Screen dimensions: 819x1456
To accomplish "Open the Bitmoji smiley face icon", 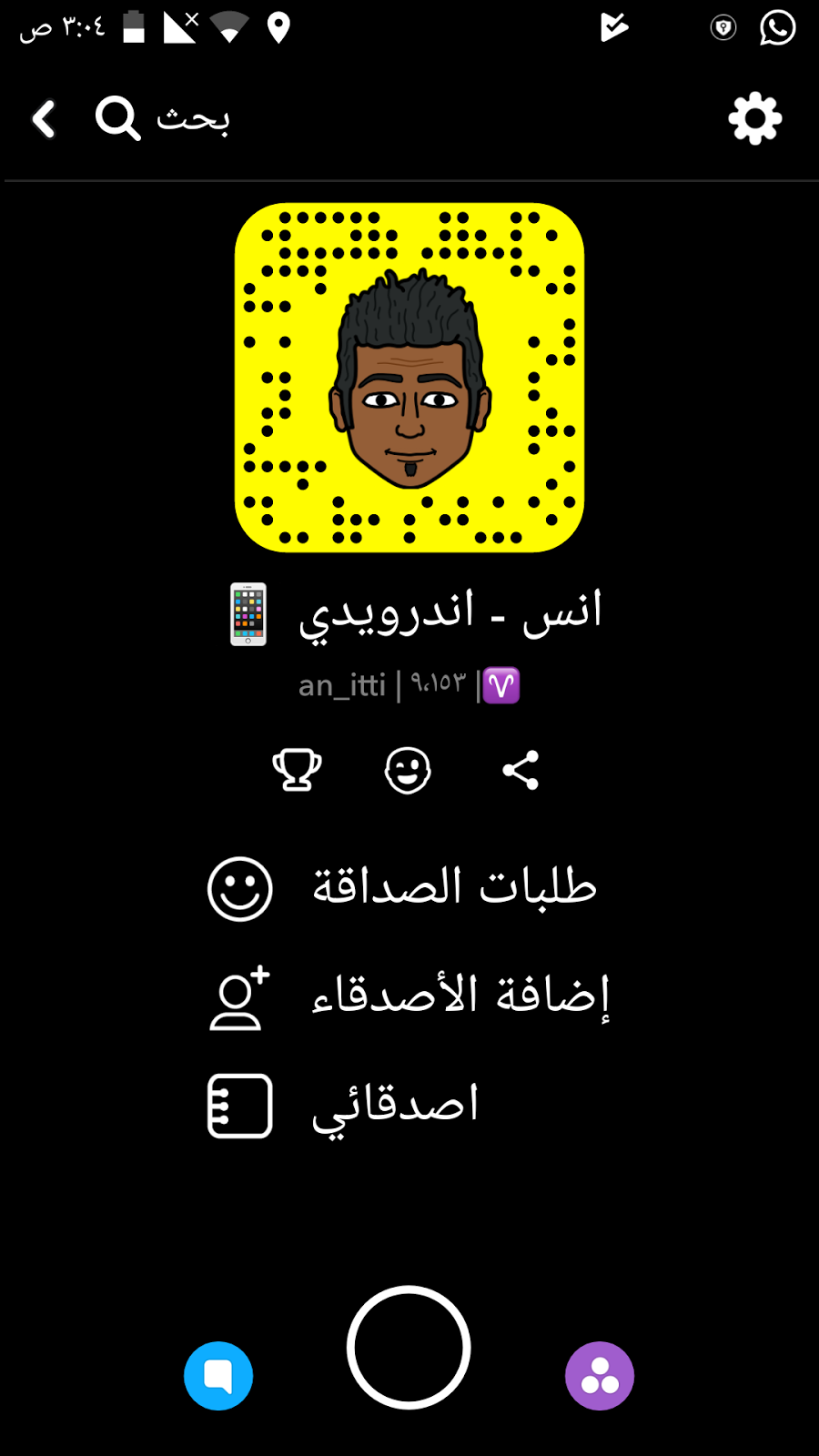I will click(408, 771).
